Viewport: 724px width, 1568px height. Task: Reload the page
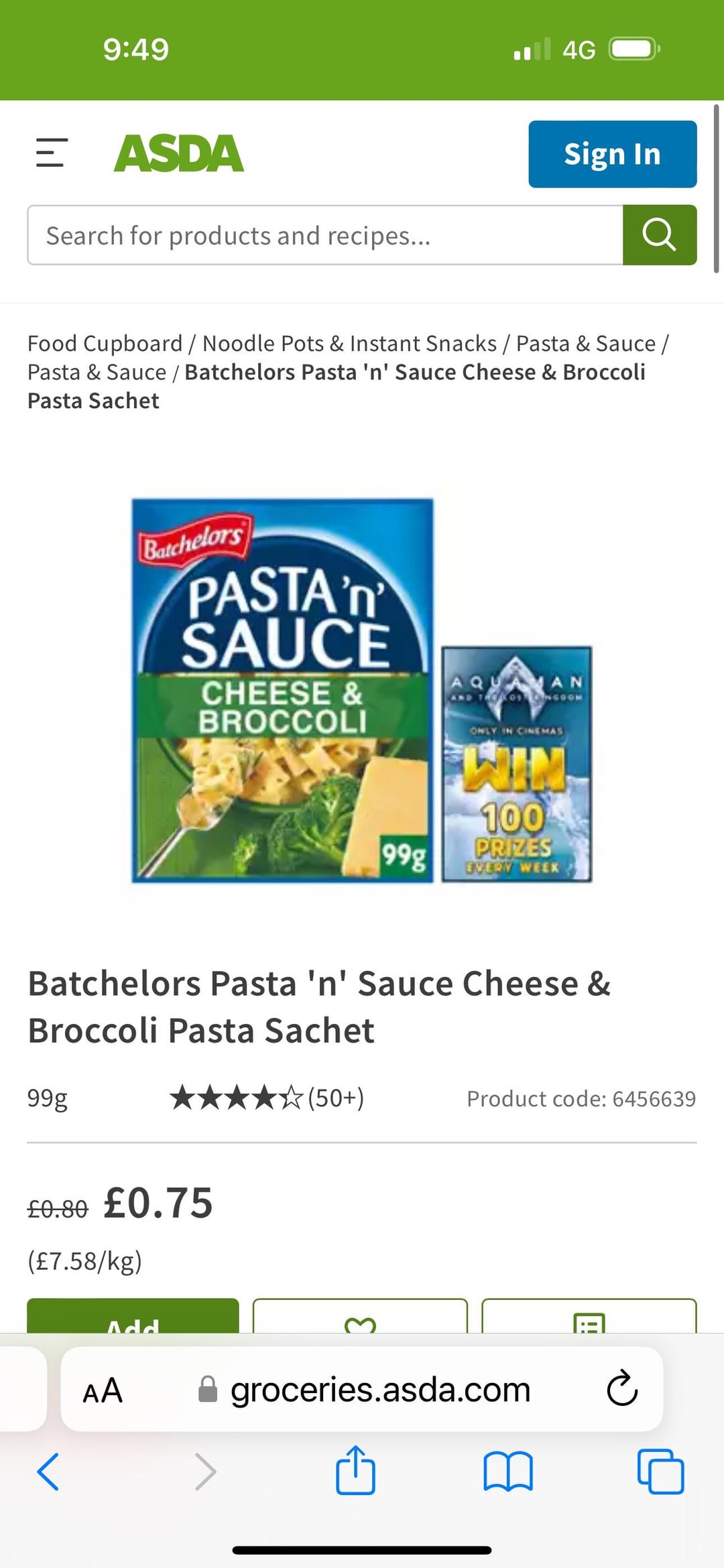(x=621, y=1389)
